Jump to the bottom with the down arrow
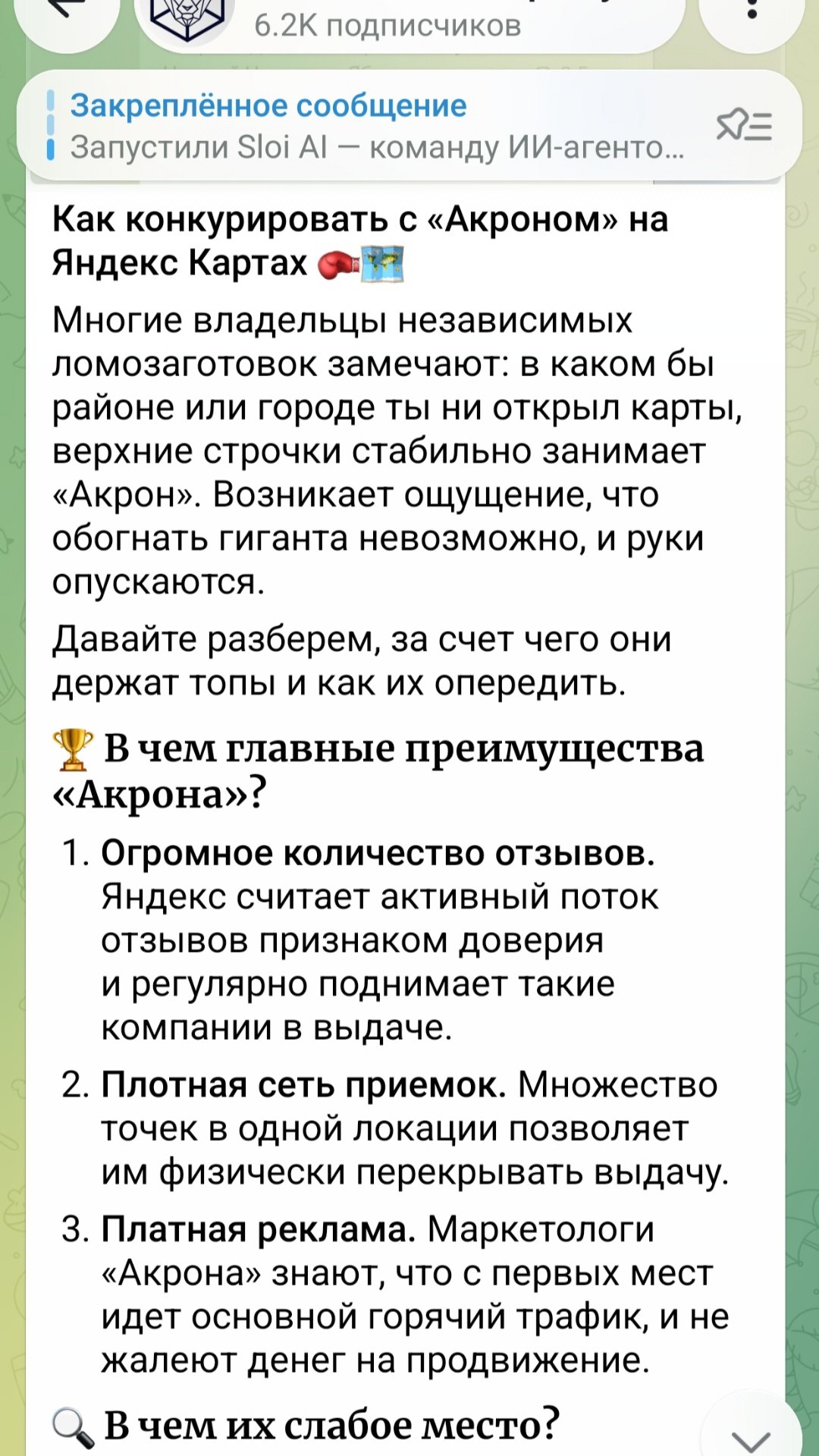819x1456 pixels. [x=752, y=1429]
